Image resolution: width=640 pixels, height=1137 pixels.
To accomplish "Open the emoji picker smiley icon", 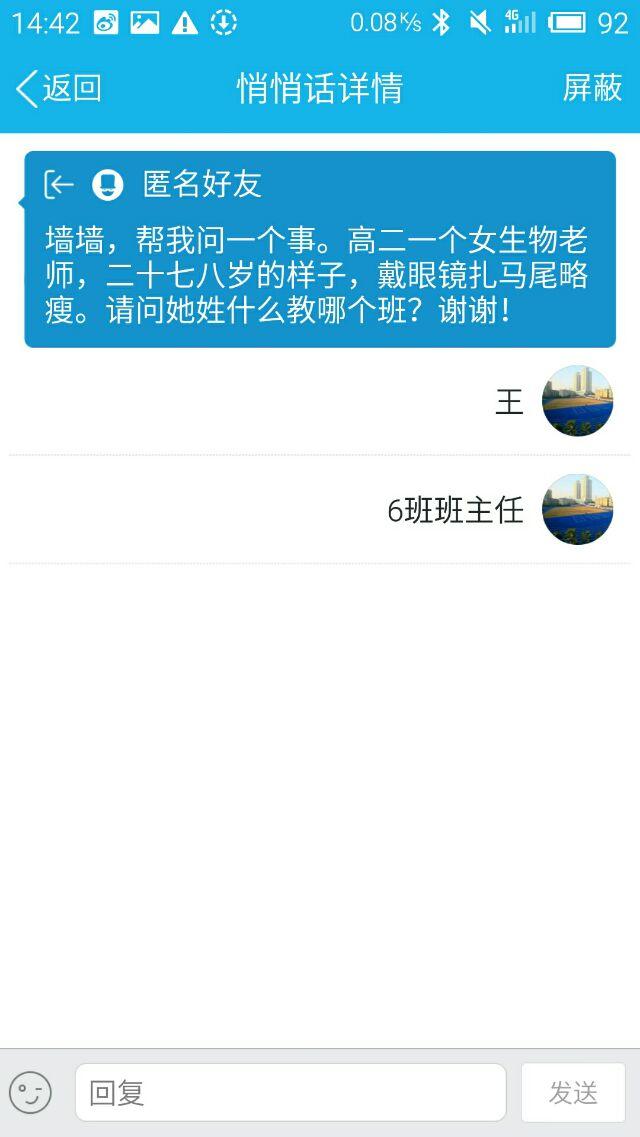I will tap(30, 1092).
